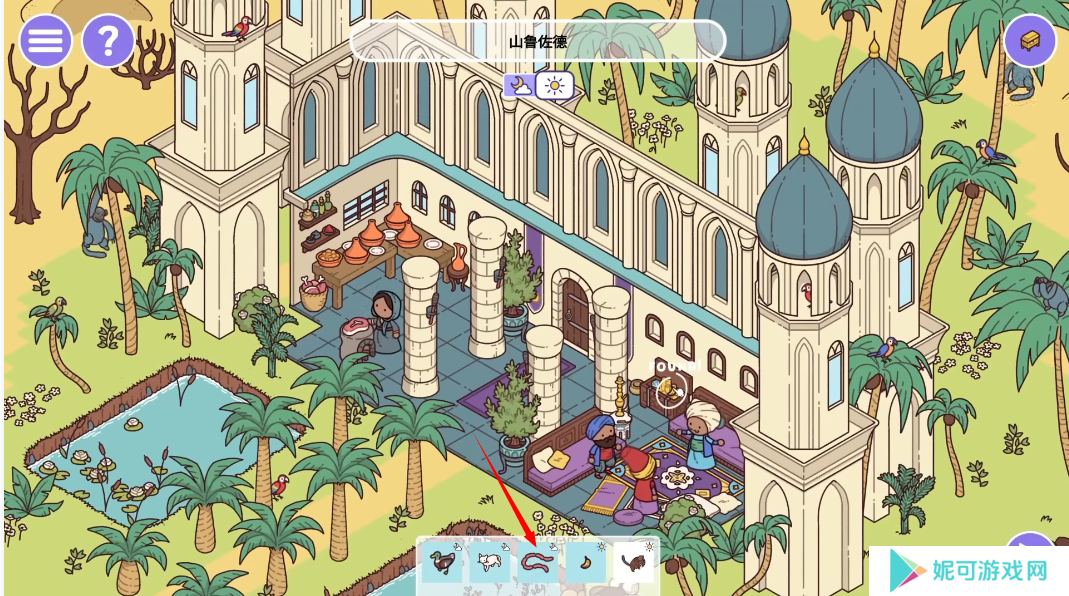The height and width of the screenshot is (596, 1069).
Task: Select the white cat target in item bar
Action: 490,562
